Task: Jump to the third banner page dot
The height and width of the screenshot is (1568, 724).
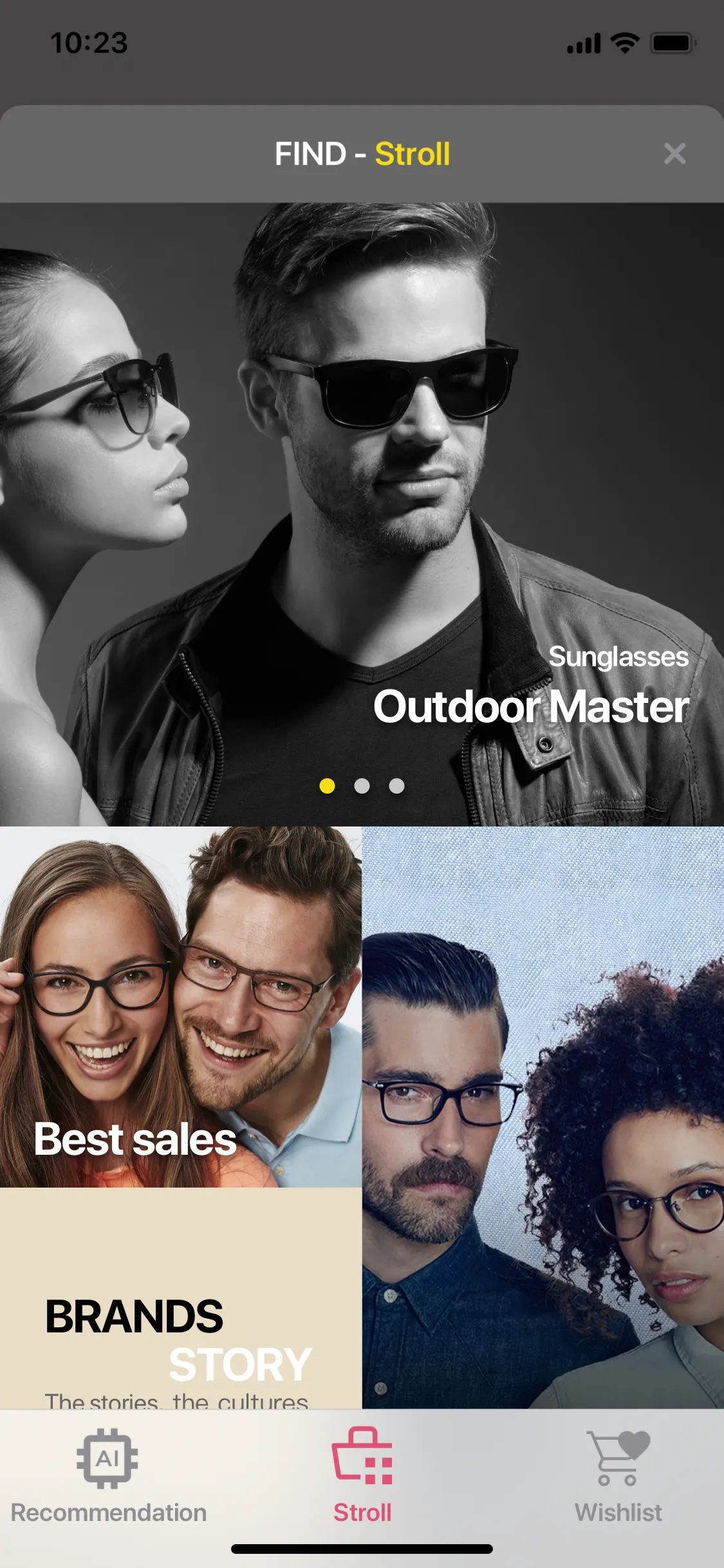Action: click(x=397, y=786)
